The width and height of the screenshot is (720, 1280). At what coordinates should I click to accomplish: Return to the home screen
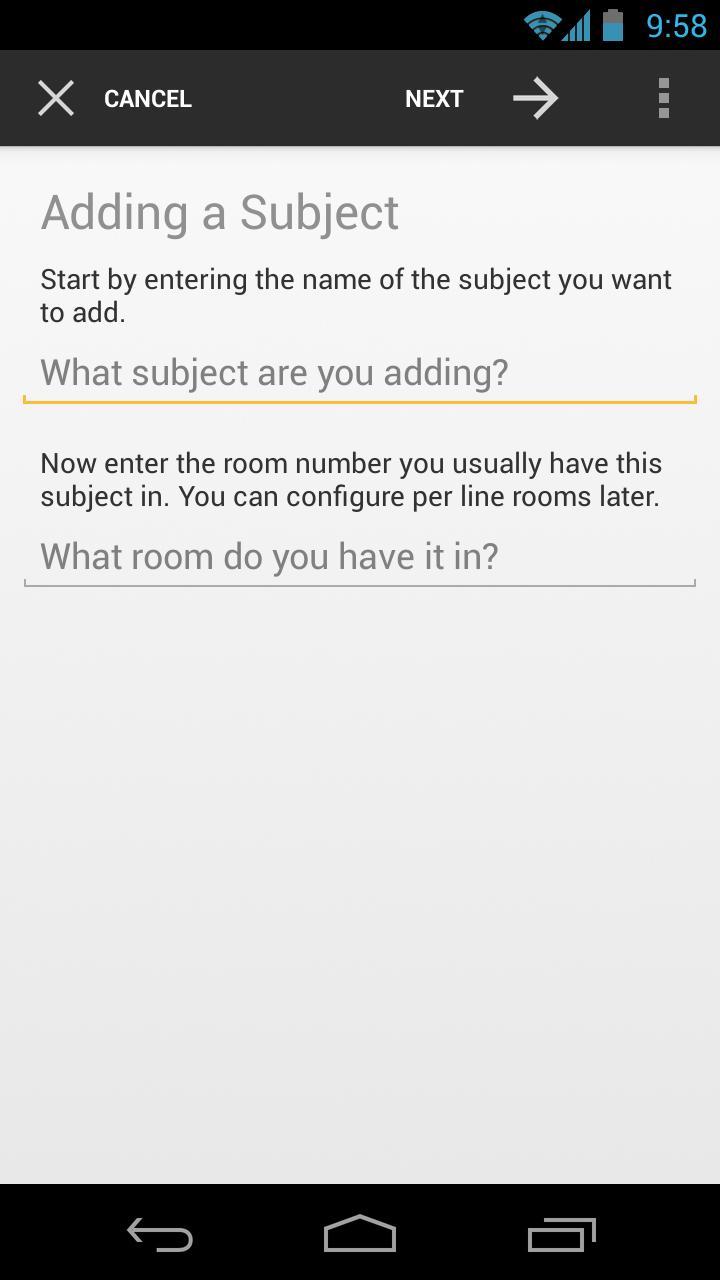tap(360, 1234)
